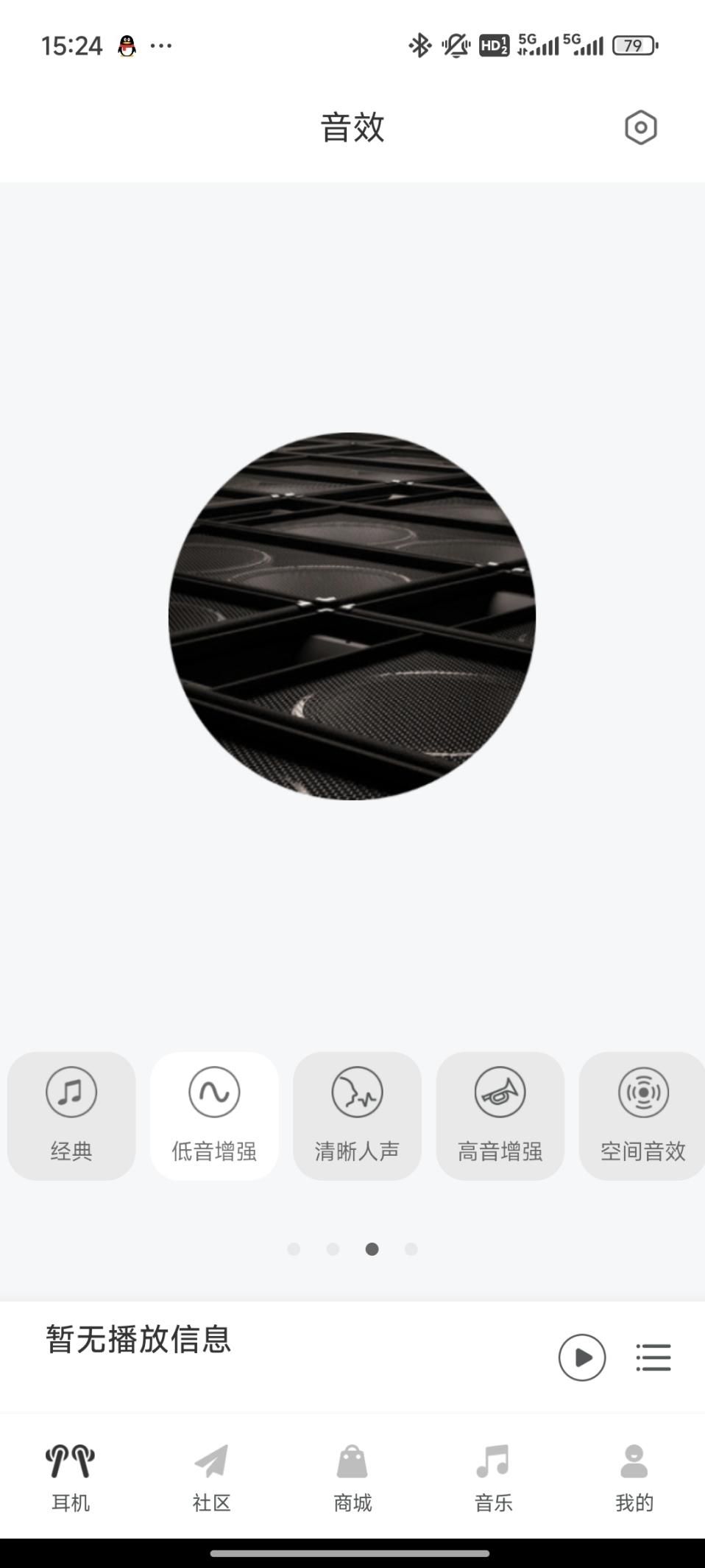Choose the 低音增强 sound effect

click(214, 1115)
